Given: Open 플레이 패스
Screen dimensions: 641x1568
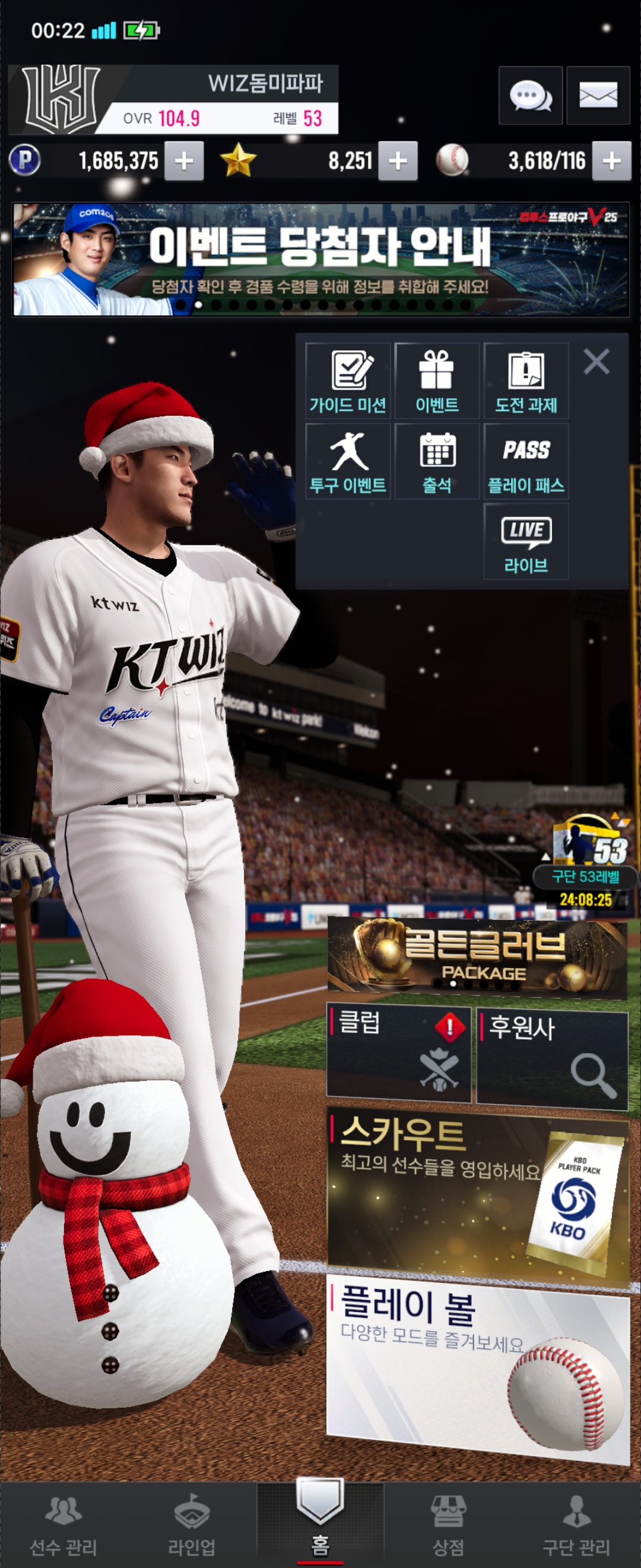Looking at the screenshot, I should tap(526, 461).
